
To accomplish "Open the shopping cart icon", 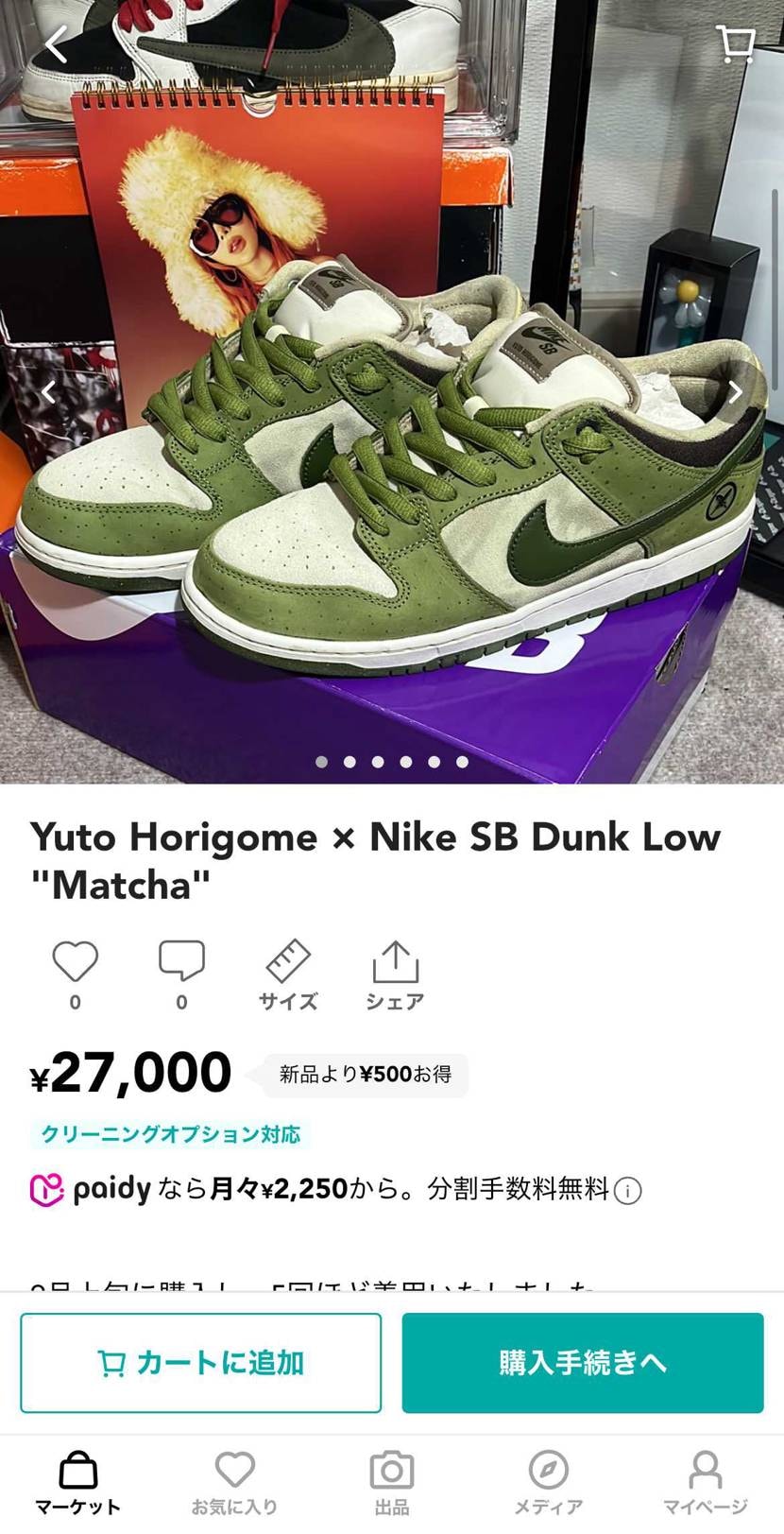I will tap(735, 43).
